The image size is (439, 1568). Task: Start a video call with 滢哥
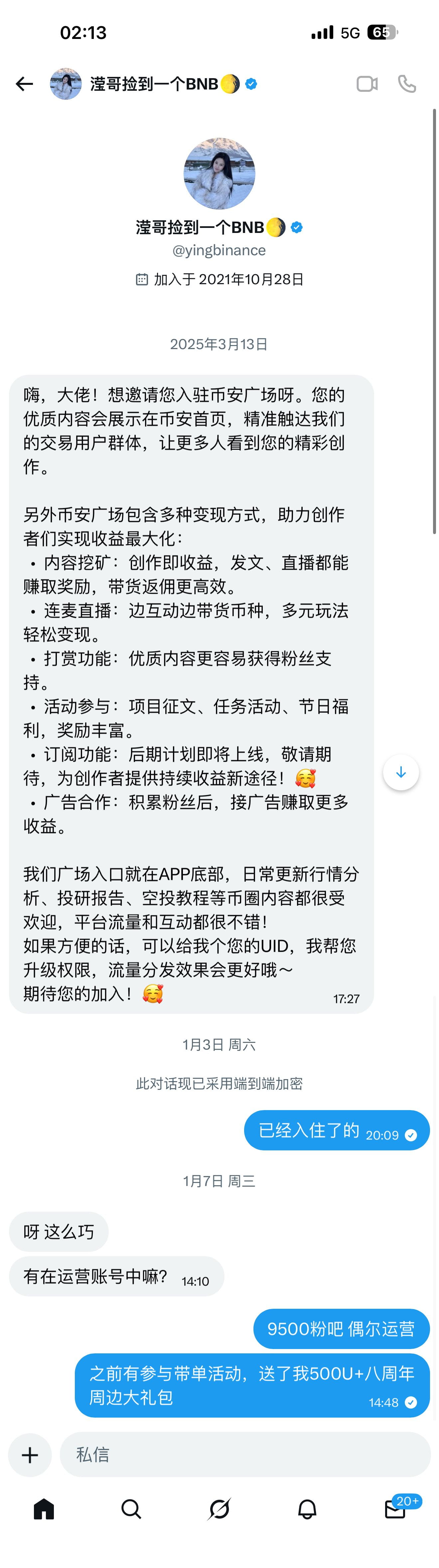tap(366, 84)
